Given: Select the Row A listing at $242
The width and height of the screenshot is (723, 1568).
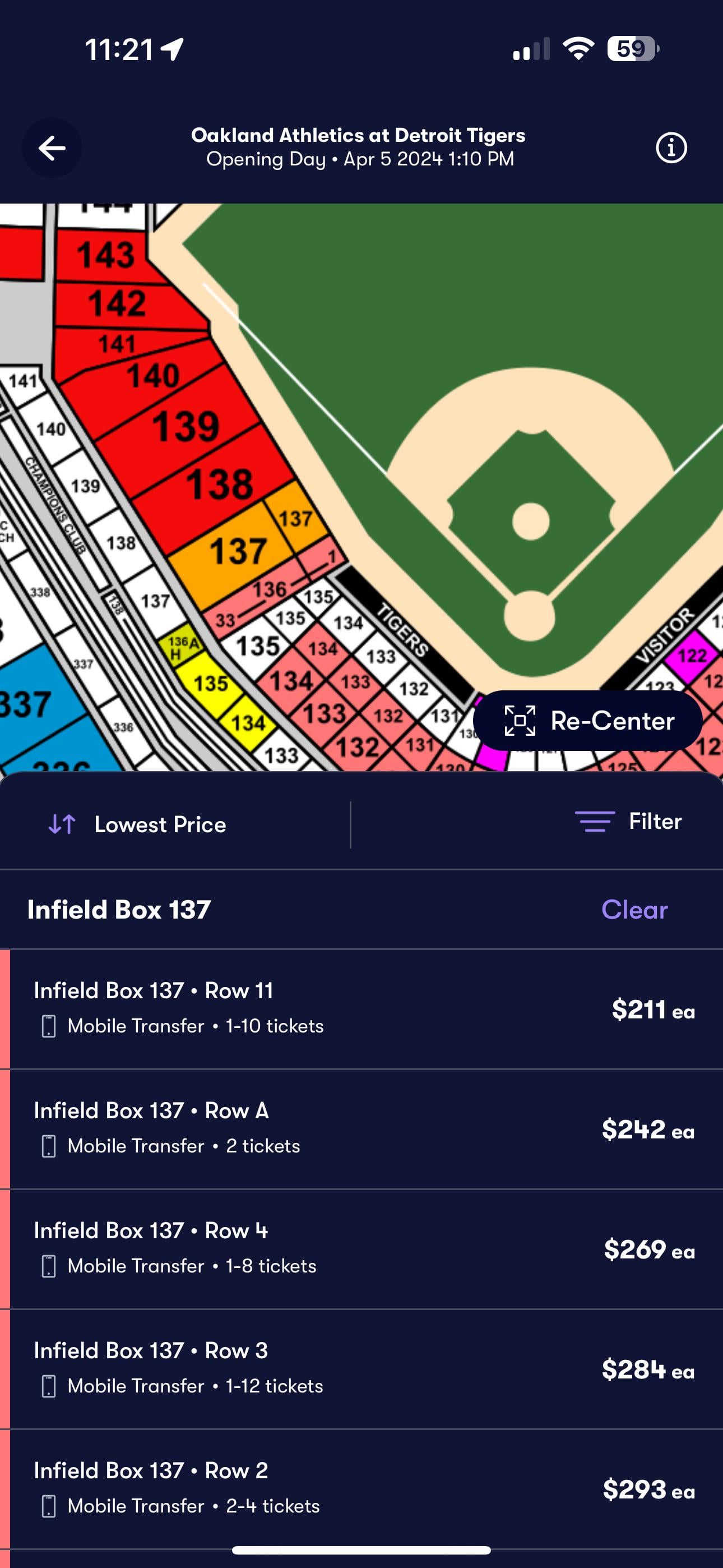Looking at the screenshot, I should pyautogui.click(x=361, y=1129).
